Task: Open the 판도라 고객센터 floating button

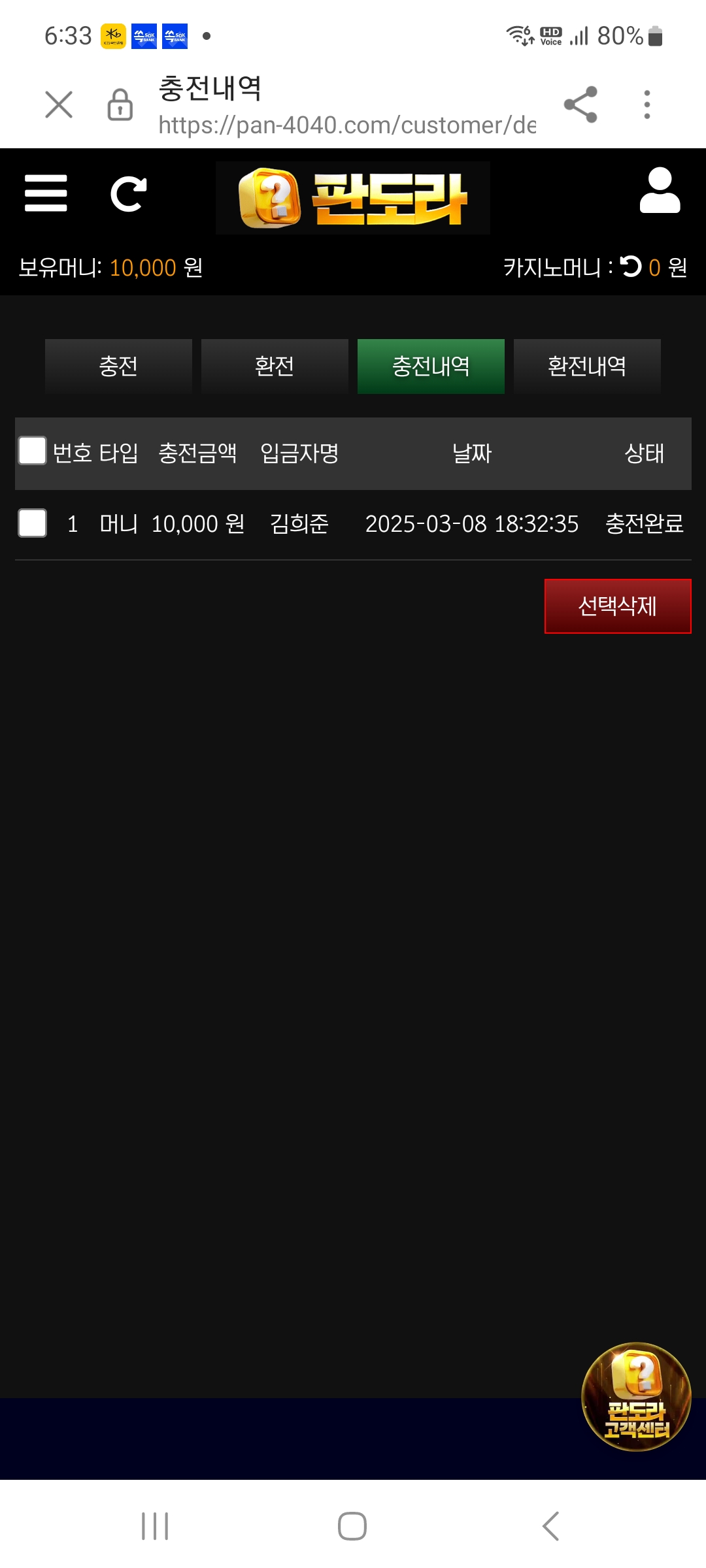Action: [636, 1396]
